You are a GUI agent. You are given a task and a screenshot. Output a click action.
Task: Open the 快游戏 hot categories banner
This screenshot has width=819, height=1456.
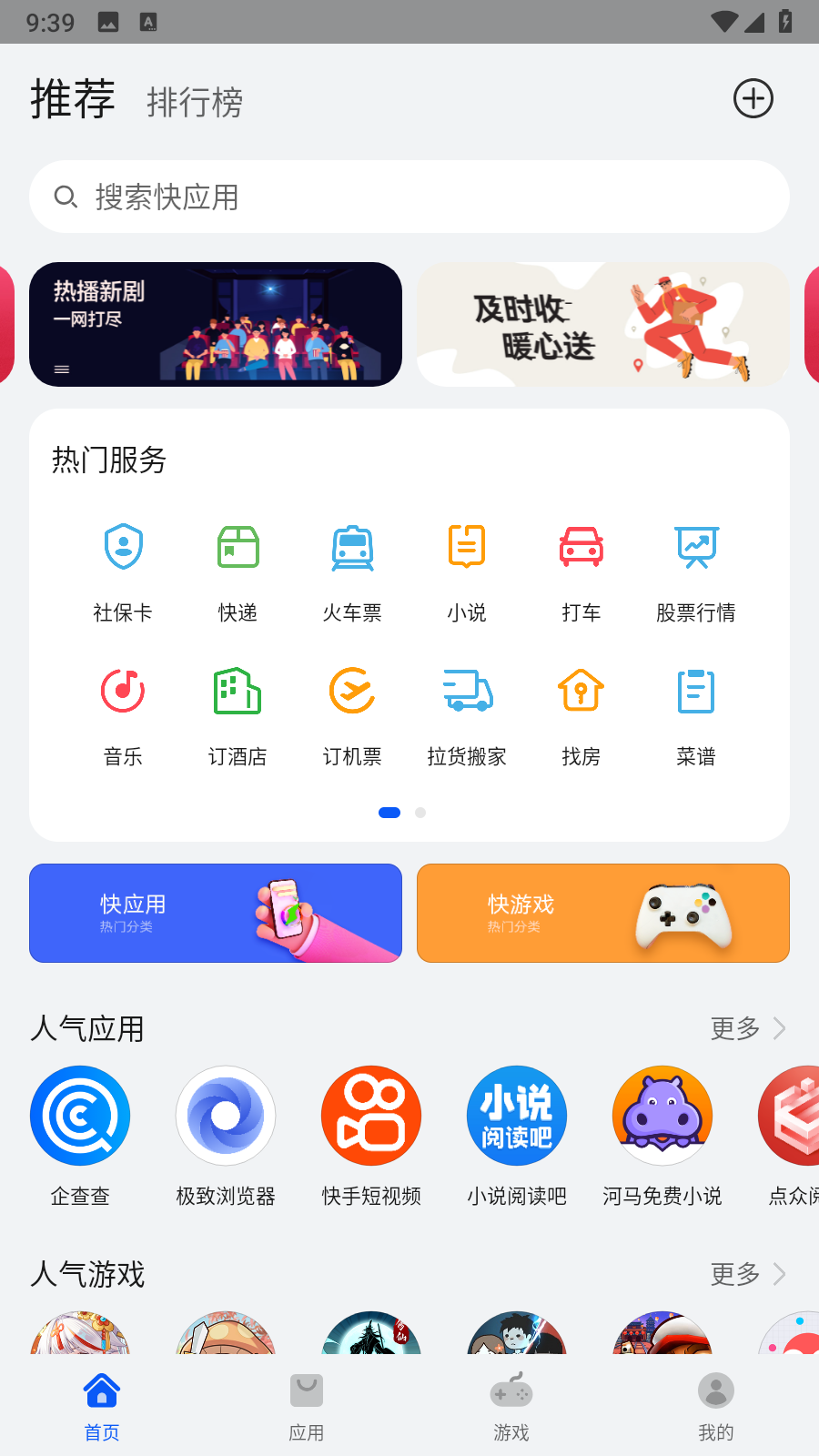click(x=602, y=913)
